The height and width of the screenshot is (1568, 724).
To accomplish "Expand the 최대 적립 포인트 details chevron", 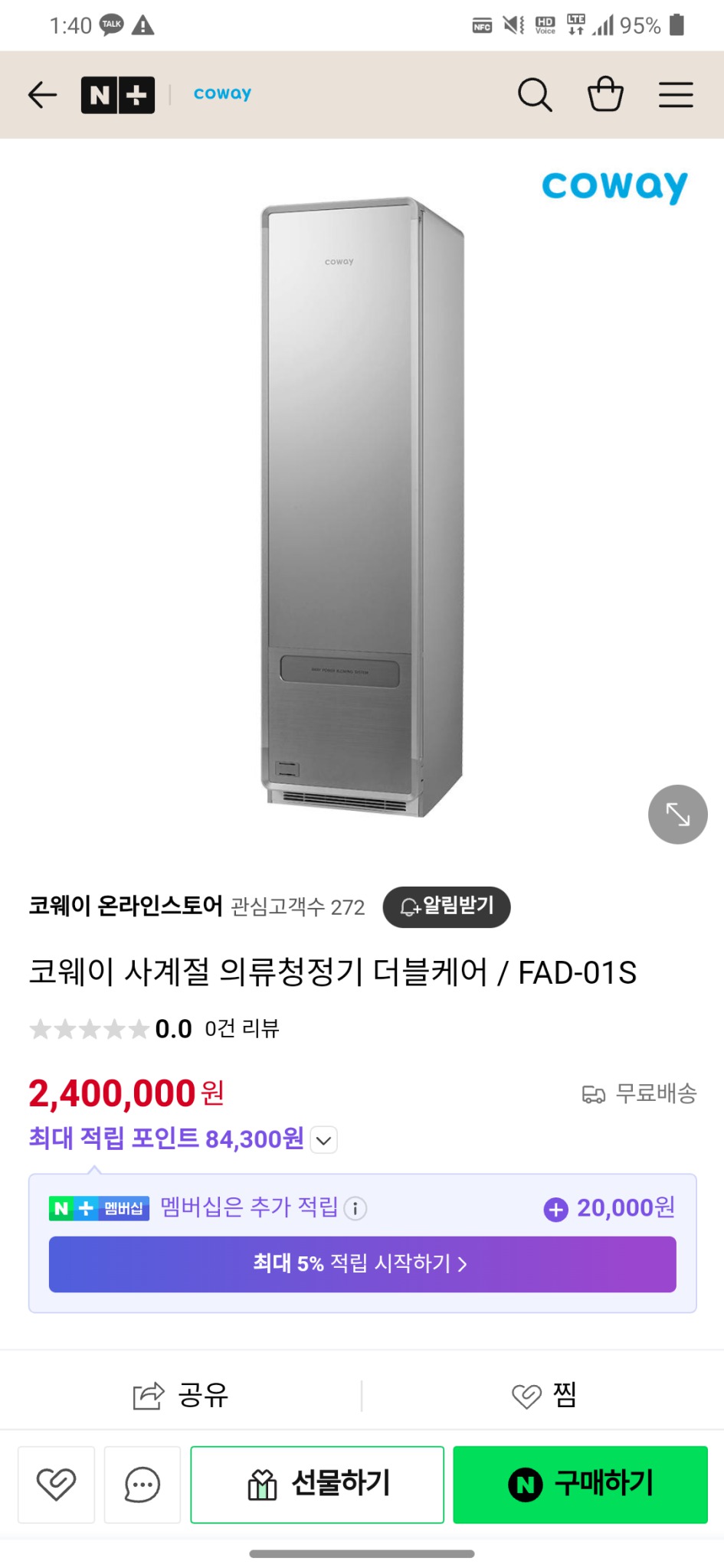I will click(x=323, y=1140).
